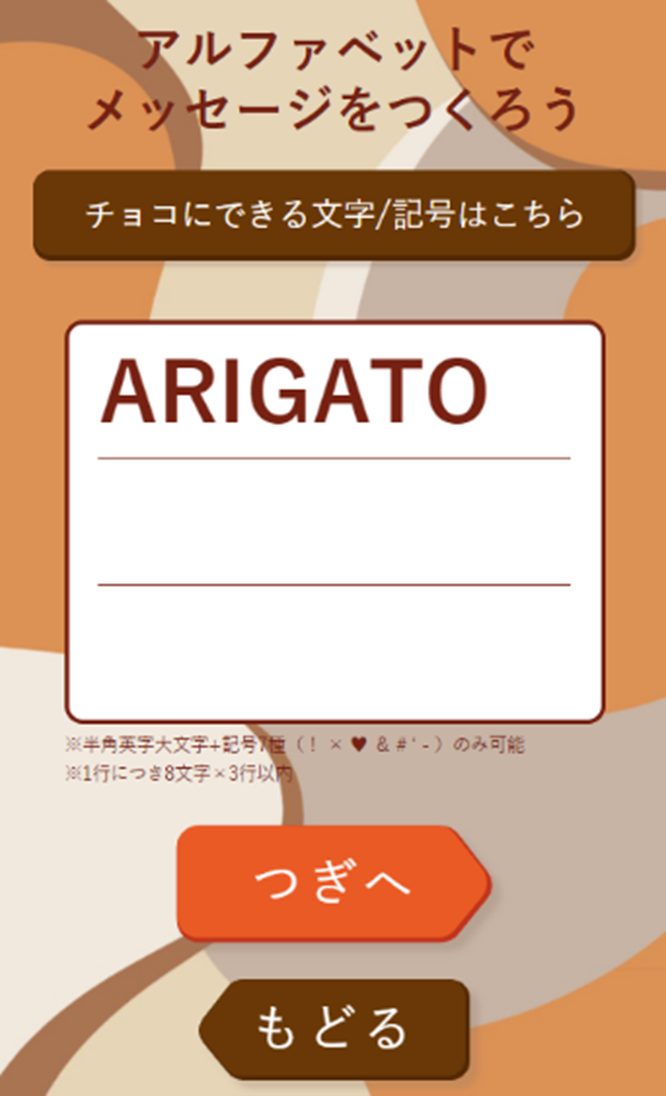Viewport: 666px width, 1096px height.
Task: Proceed with the つぎへ button
Action: [334, 882]
